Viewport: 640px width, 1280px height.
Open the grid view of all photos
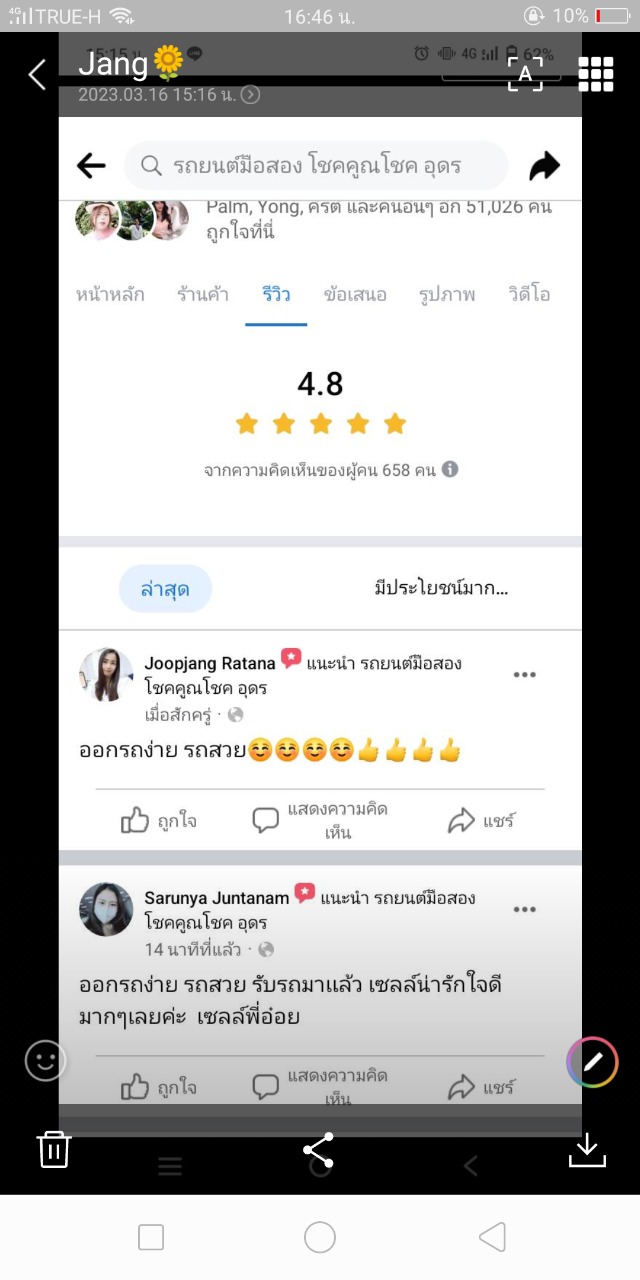(x=595, y=73)
